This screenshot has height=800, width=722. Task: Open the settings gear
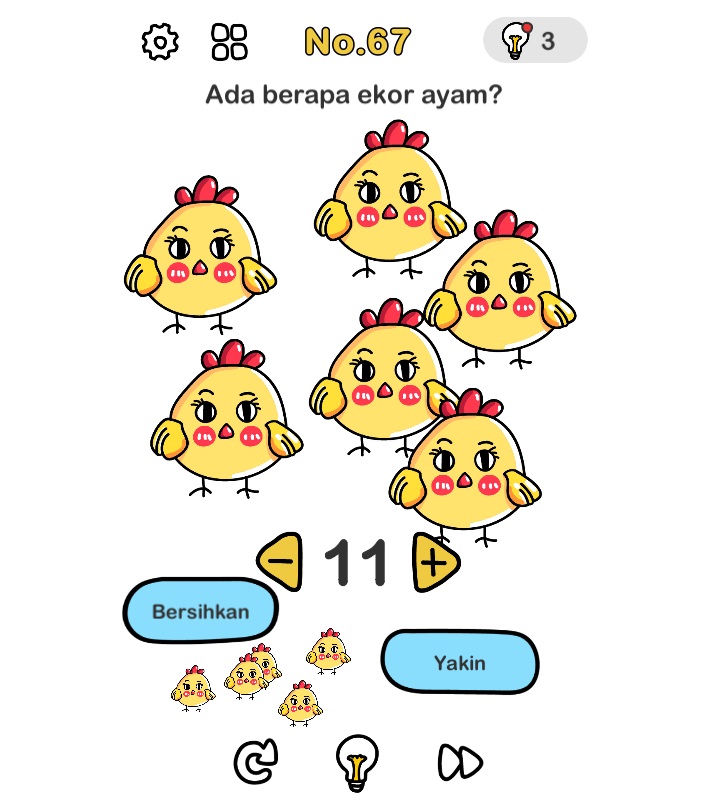[x=160, y=42]
